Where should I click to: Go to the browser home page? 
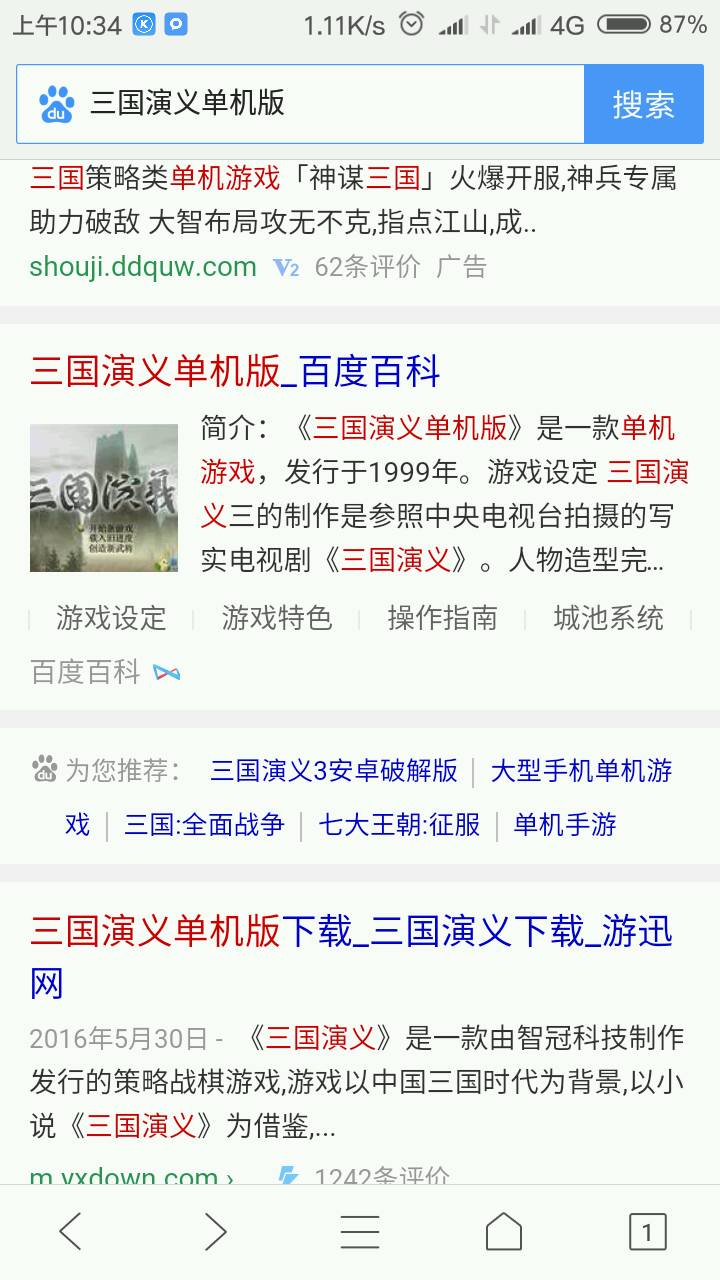point(504,1232)
